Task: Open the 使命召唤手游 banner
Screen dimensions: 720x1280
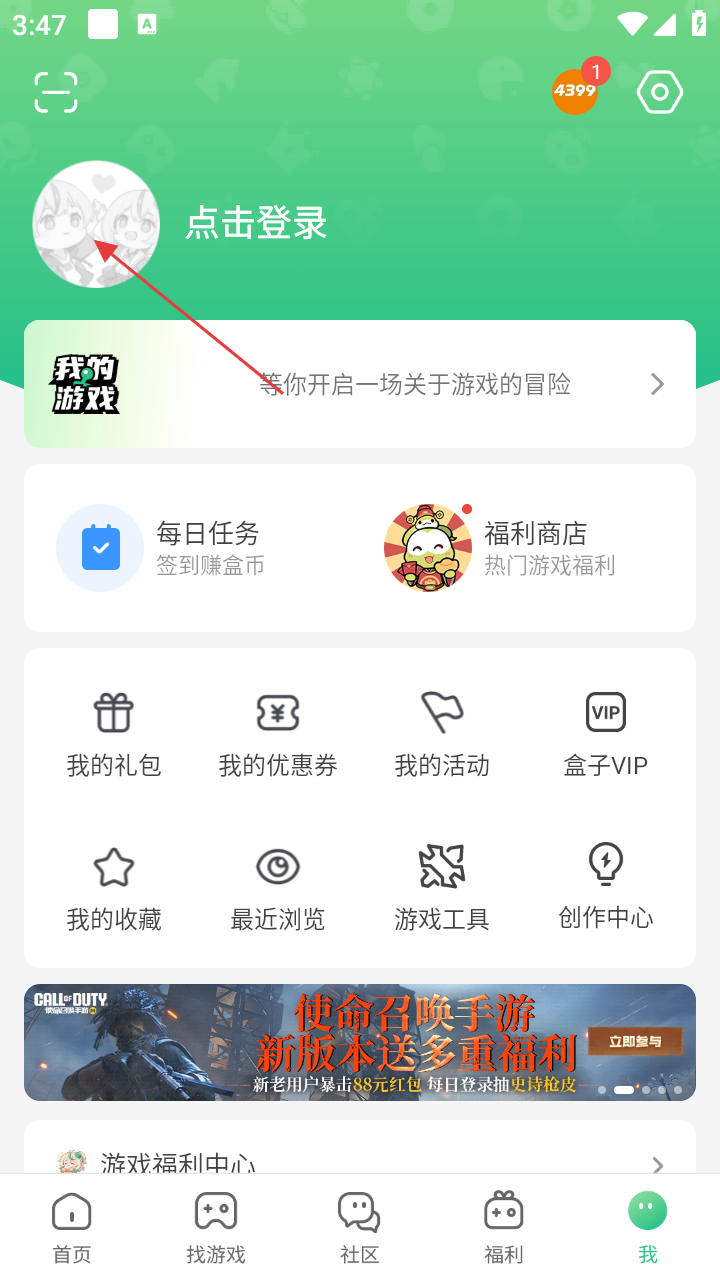Action: tap(360, 1042)
